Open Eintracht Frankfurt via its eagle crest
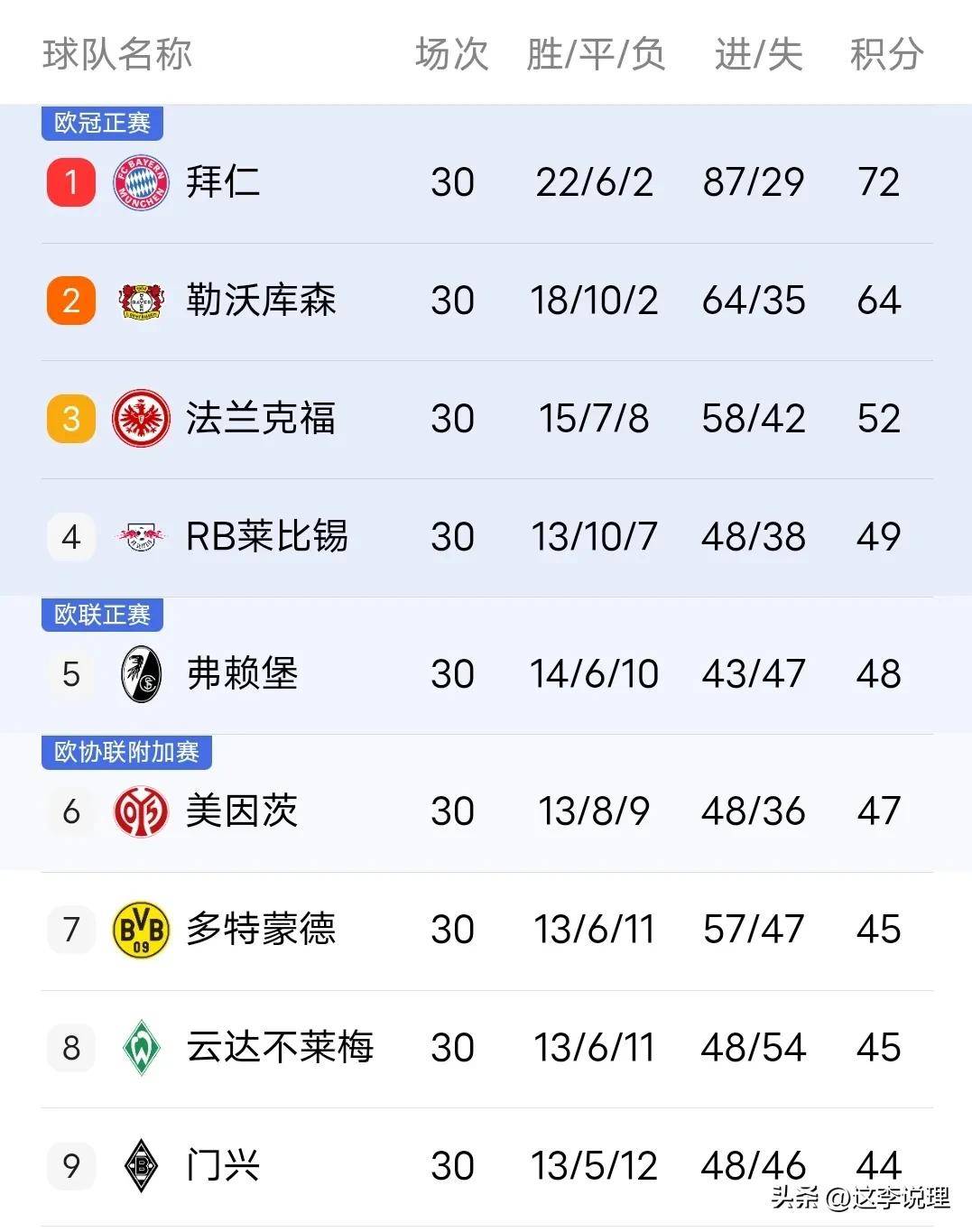 (x=140, y=418)
